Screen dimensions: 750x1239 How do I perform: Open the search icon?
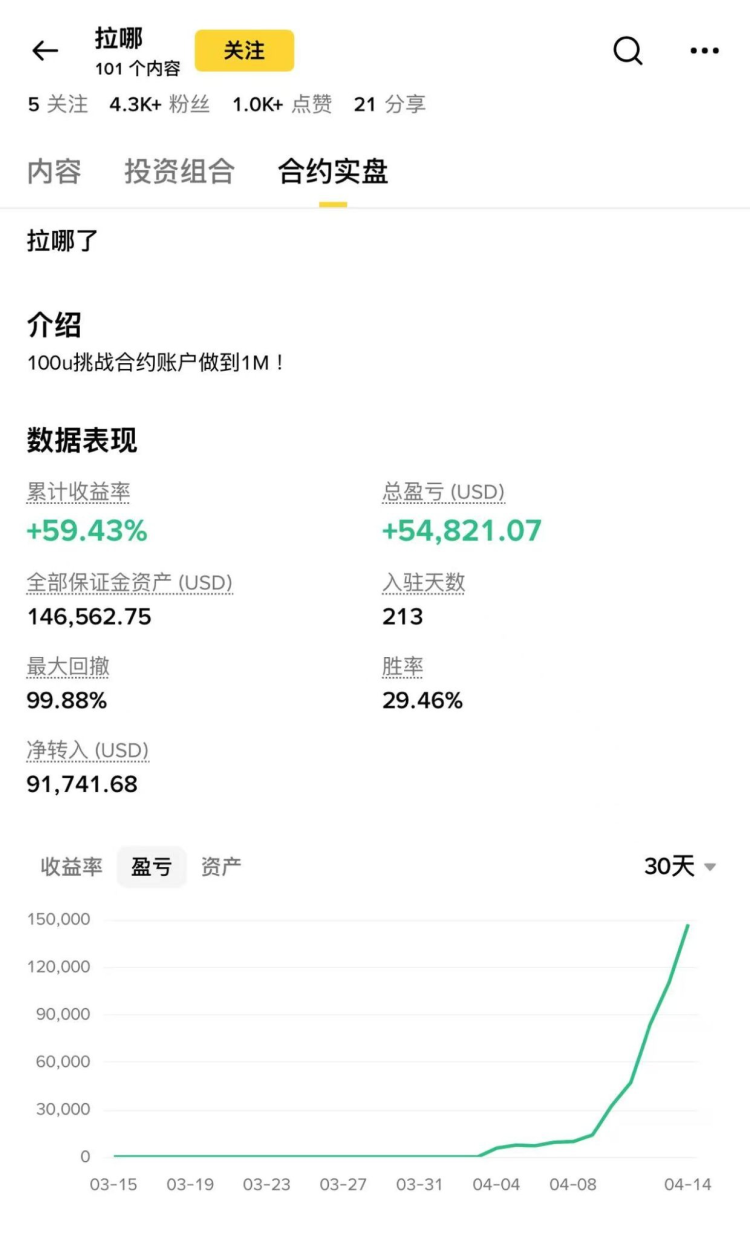(627, 50)
